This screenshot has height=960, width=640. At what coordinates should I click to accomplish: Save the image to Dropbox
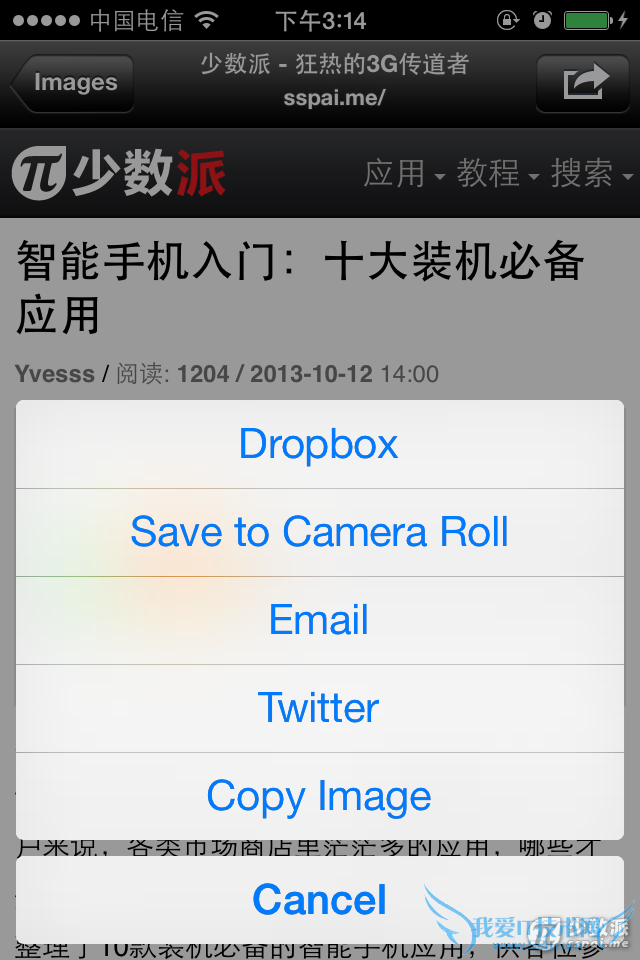319,444
